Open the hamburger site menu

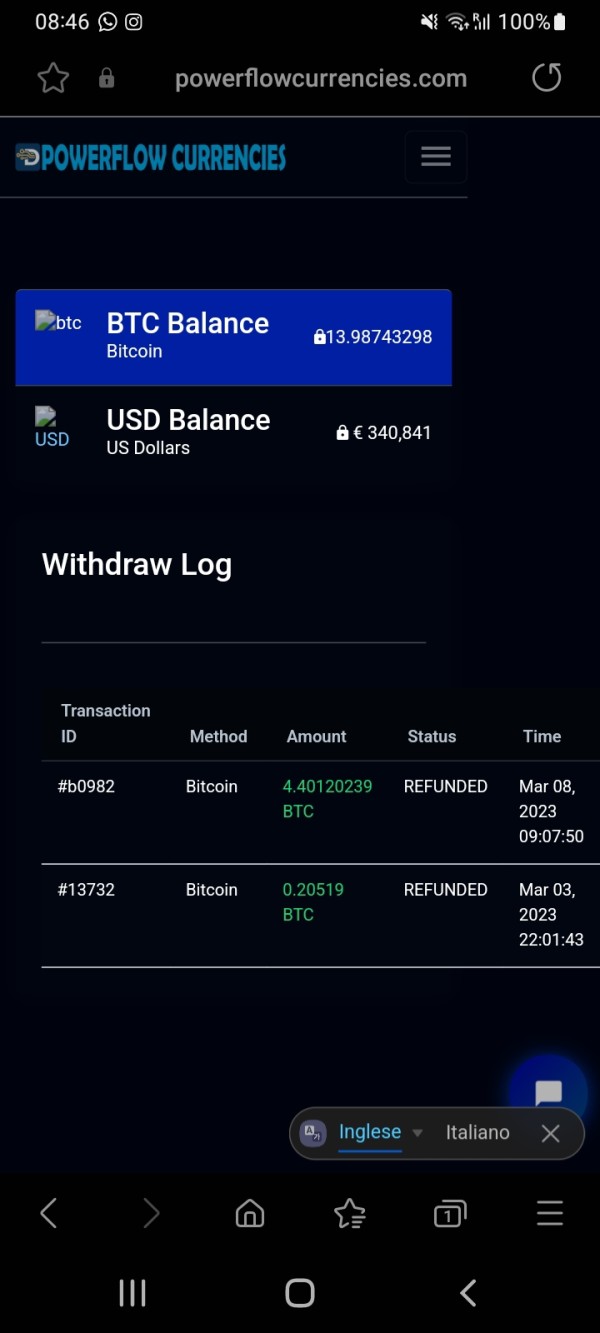(x=436, y=156)
